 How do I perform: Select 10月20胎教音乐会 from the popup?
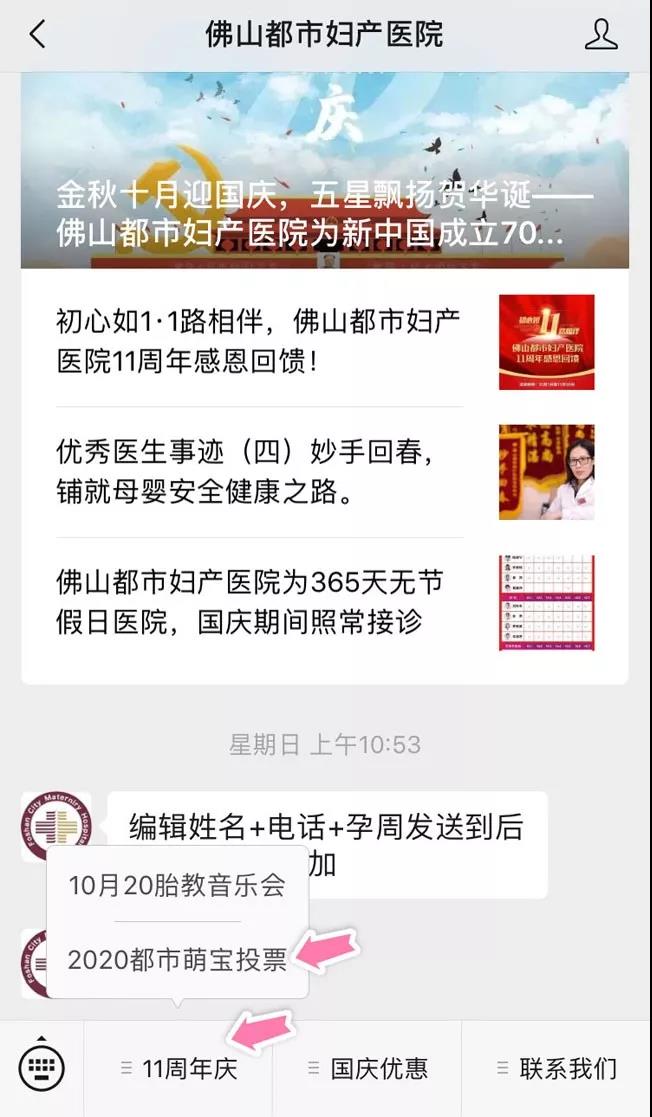177,885
